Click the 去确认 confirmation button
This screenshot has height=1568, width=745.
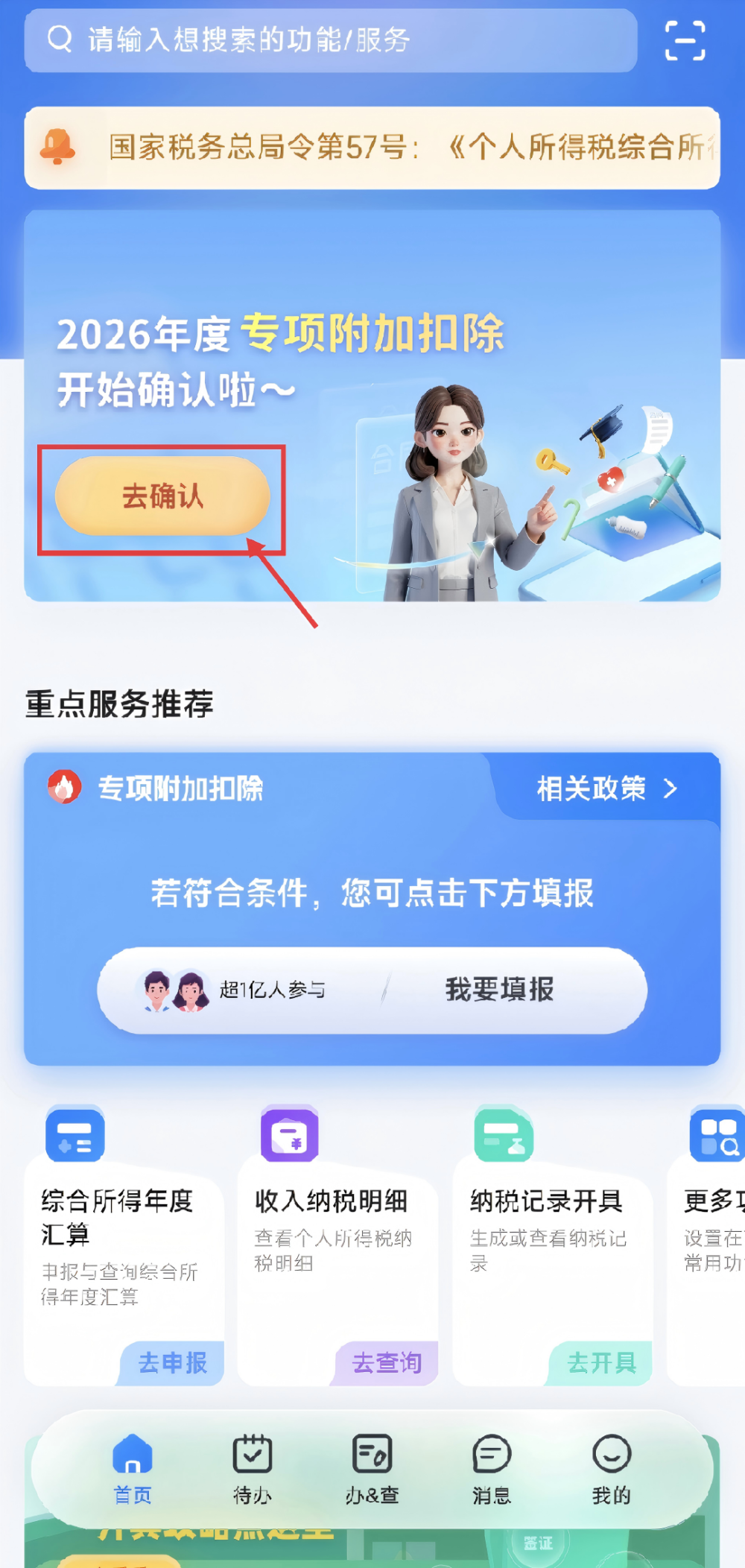[x=162, y=496]
